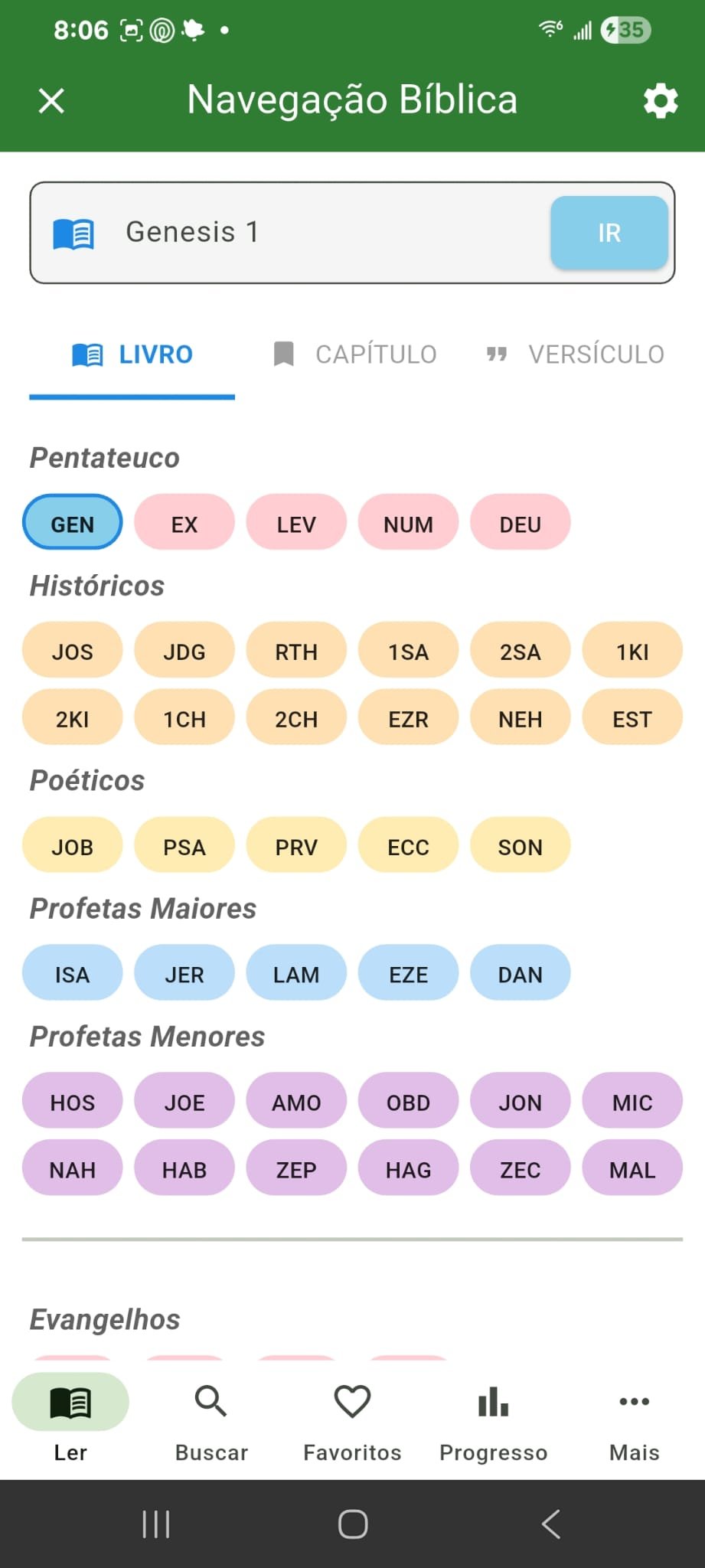Open the settings gear icon
Screen dimensions: 705x1568
tap(660, 100)
